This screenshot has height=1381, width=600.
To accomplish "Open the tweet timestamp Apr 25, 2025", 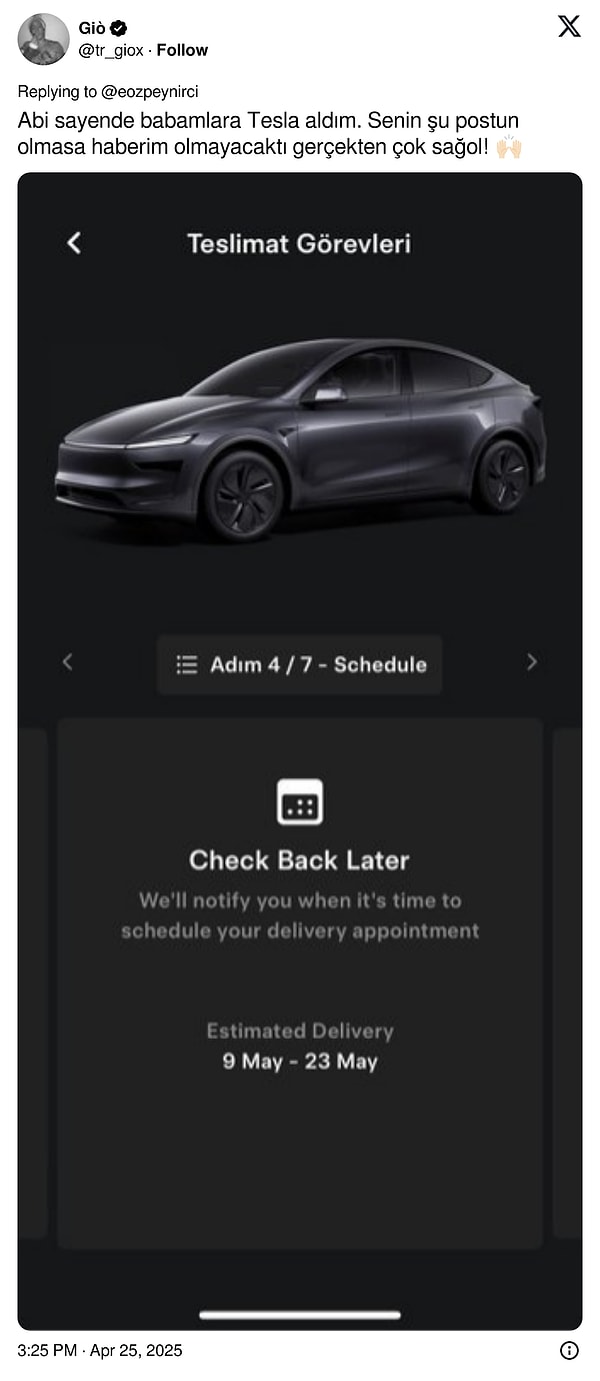I will point(100,1350).
